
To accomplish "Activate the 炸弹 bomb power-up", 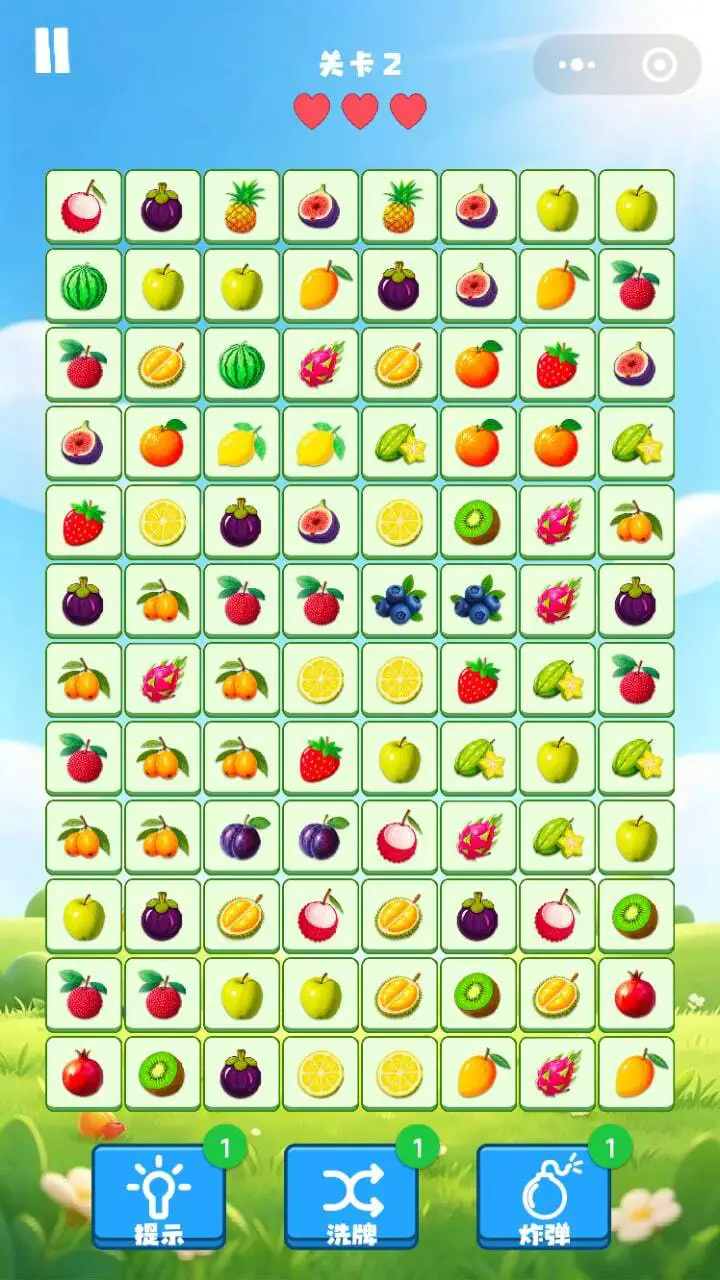I will (x=543, y=1196).
